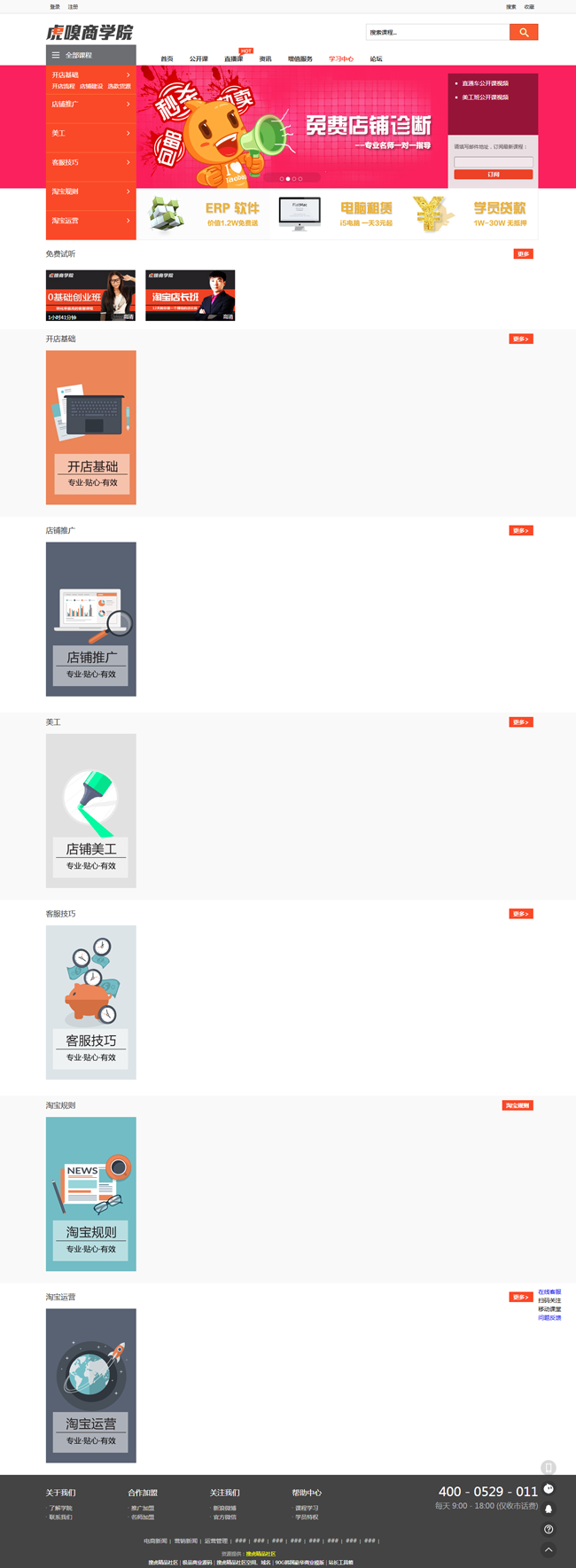The height and width of the screenshot is (1568, 576).
Task: Open 联系我们 in the footer
Action: point(61,1517)
